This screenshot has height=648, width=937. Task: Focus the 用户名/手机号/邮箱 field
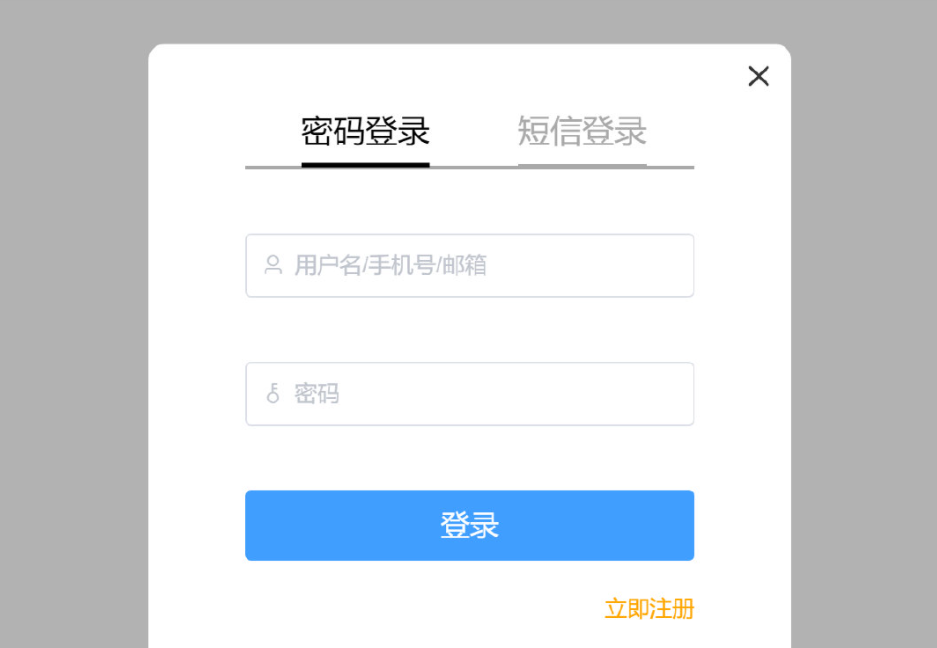coord(469,265)
